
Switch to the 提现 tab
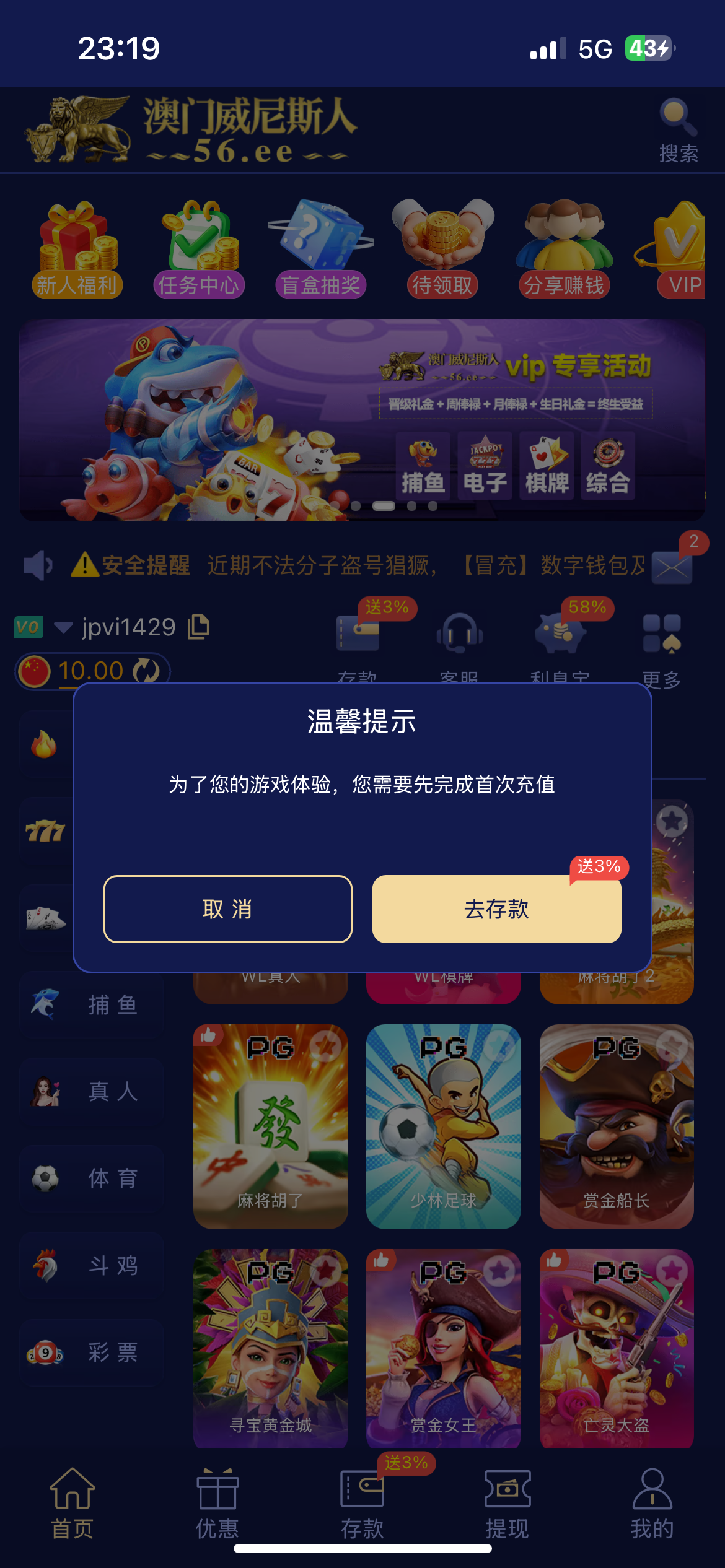[x=507, y=1502]
